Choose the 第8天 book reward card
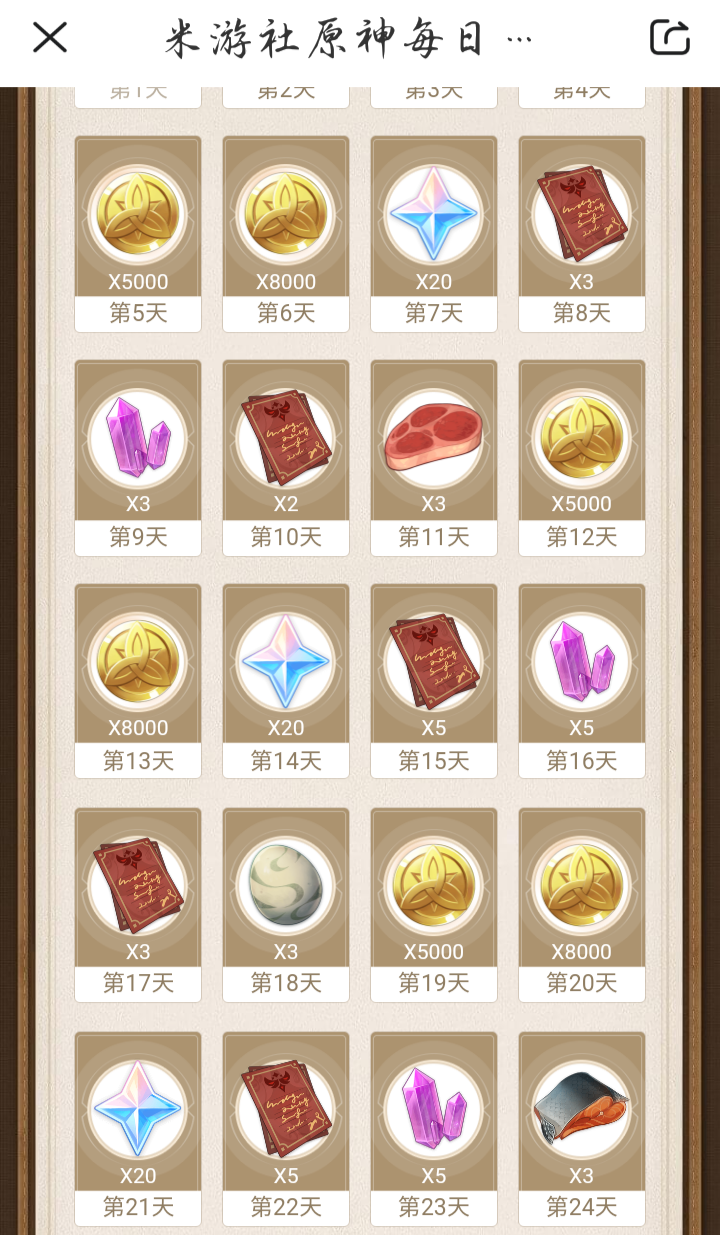 (582, 233)
